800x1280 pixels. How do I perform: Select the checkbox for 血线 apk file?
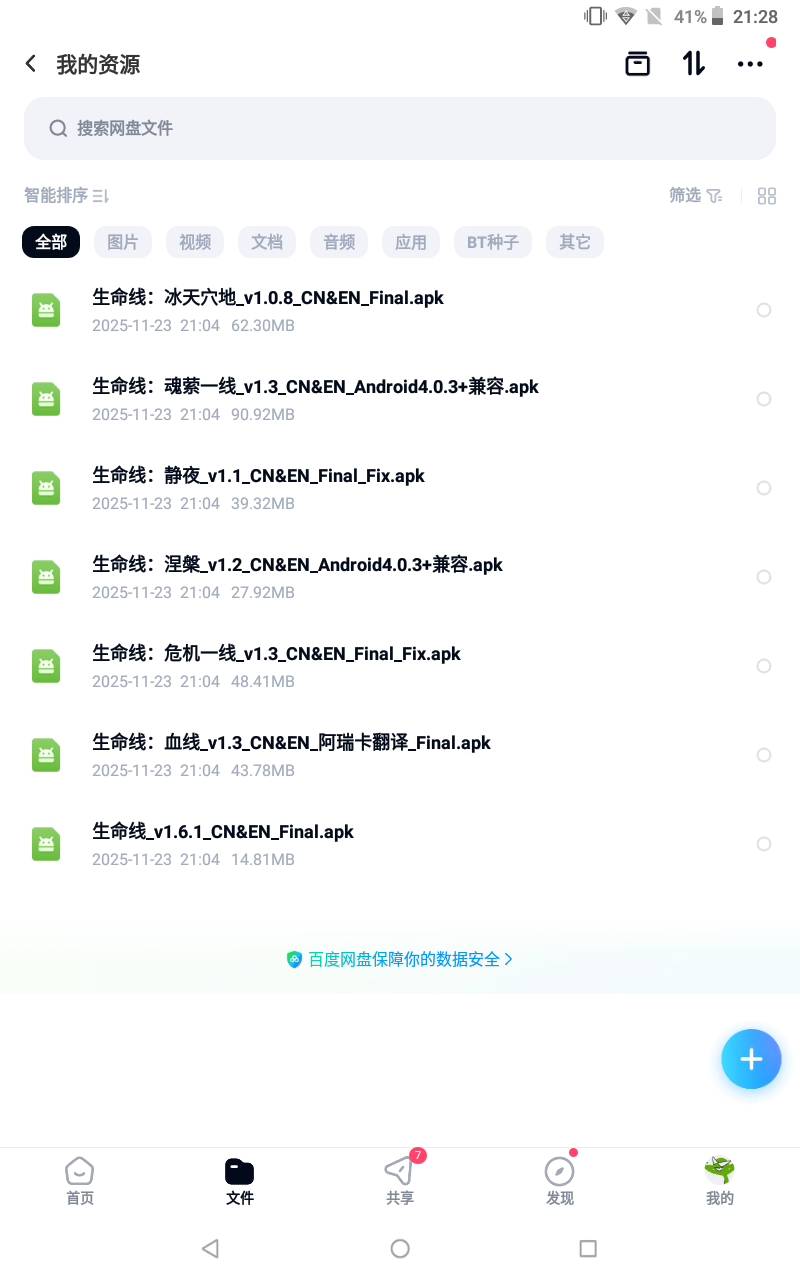tap(763, 754)
